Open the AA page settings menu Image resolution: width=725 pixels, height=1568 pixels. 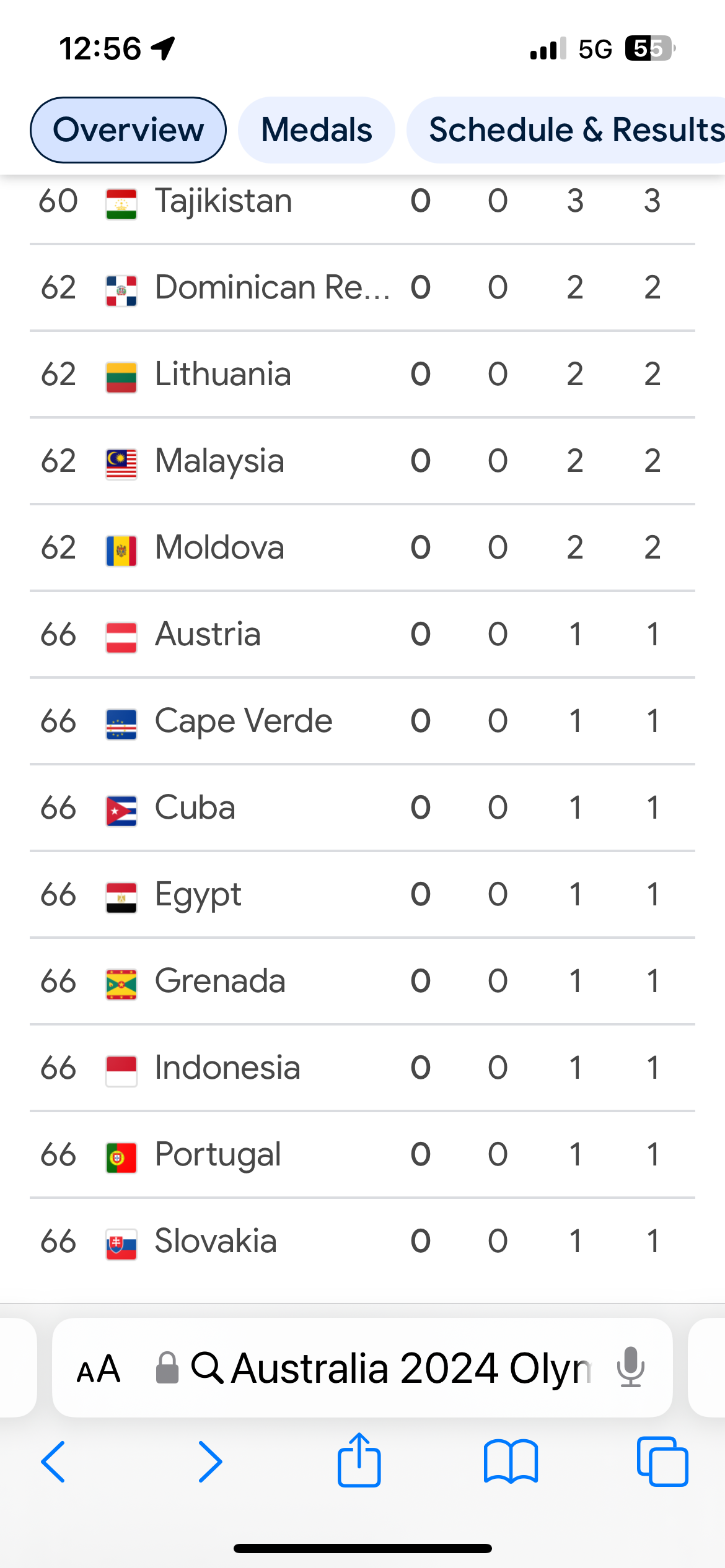(x=99, y=1369)
